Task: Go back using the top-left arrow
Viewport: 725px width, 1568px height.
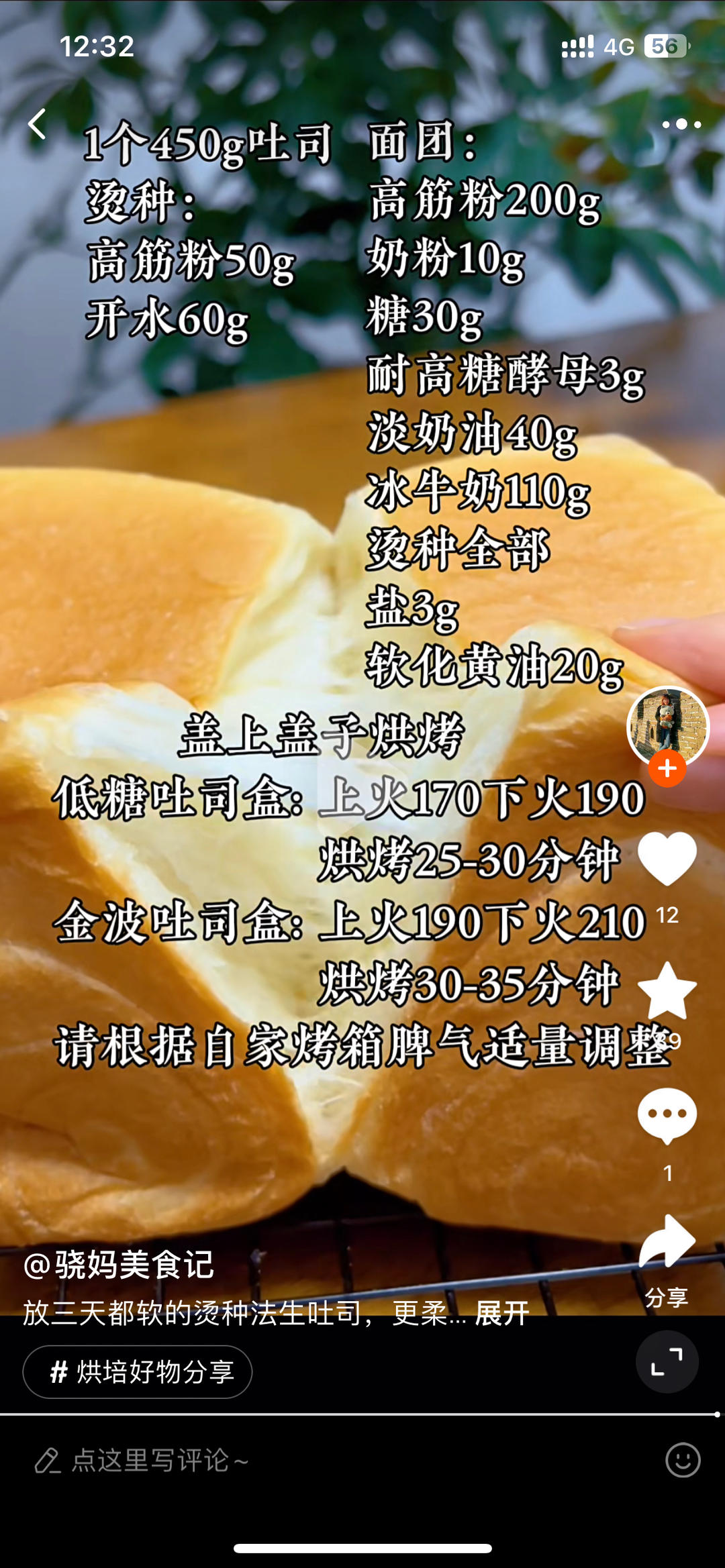Action: tap(38, 125)
